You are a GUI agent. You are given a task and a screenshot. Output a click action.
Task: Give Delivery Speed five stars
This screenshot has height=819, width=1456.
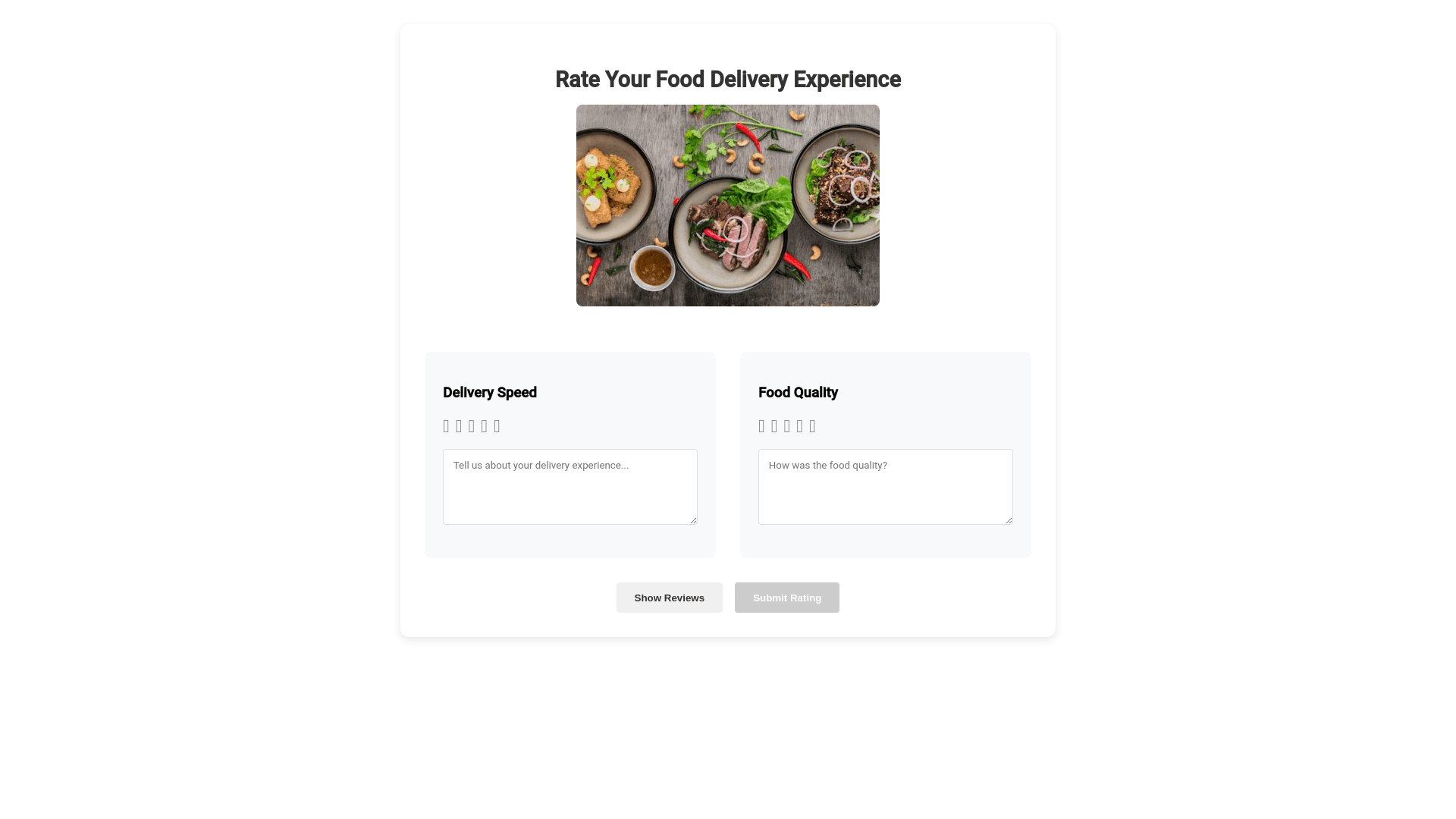pos(497,426)
